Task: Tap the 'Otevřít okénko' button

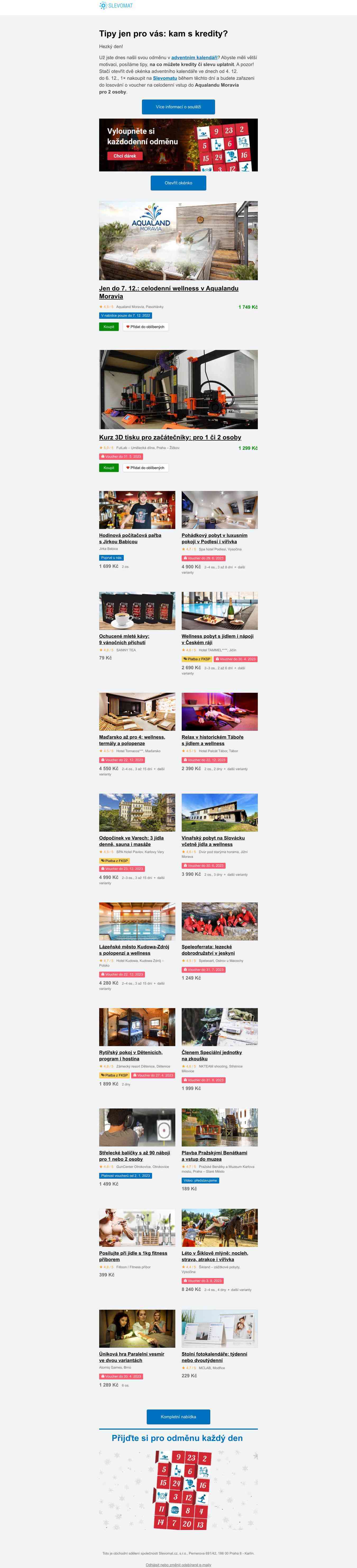Action: [x=178, y=182]
